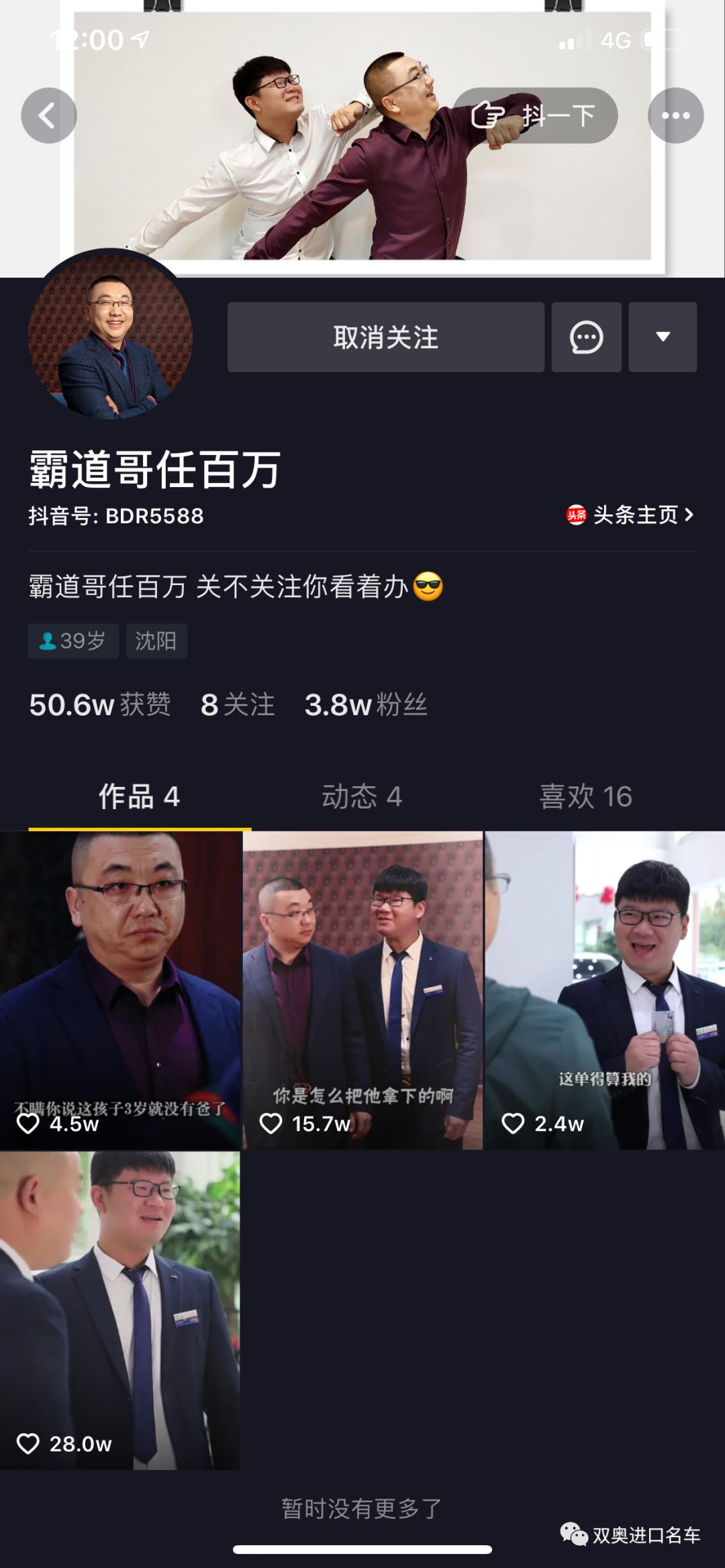Expand the recommended users dropdown arrow
This screenshot has height=1568, width=725.
pos(663,337)
